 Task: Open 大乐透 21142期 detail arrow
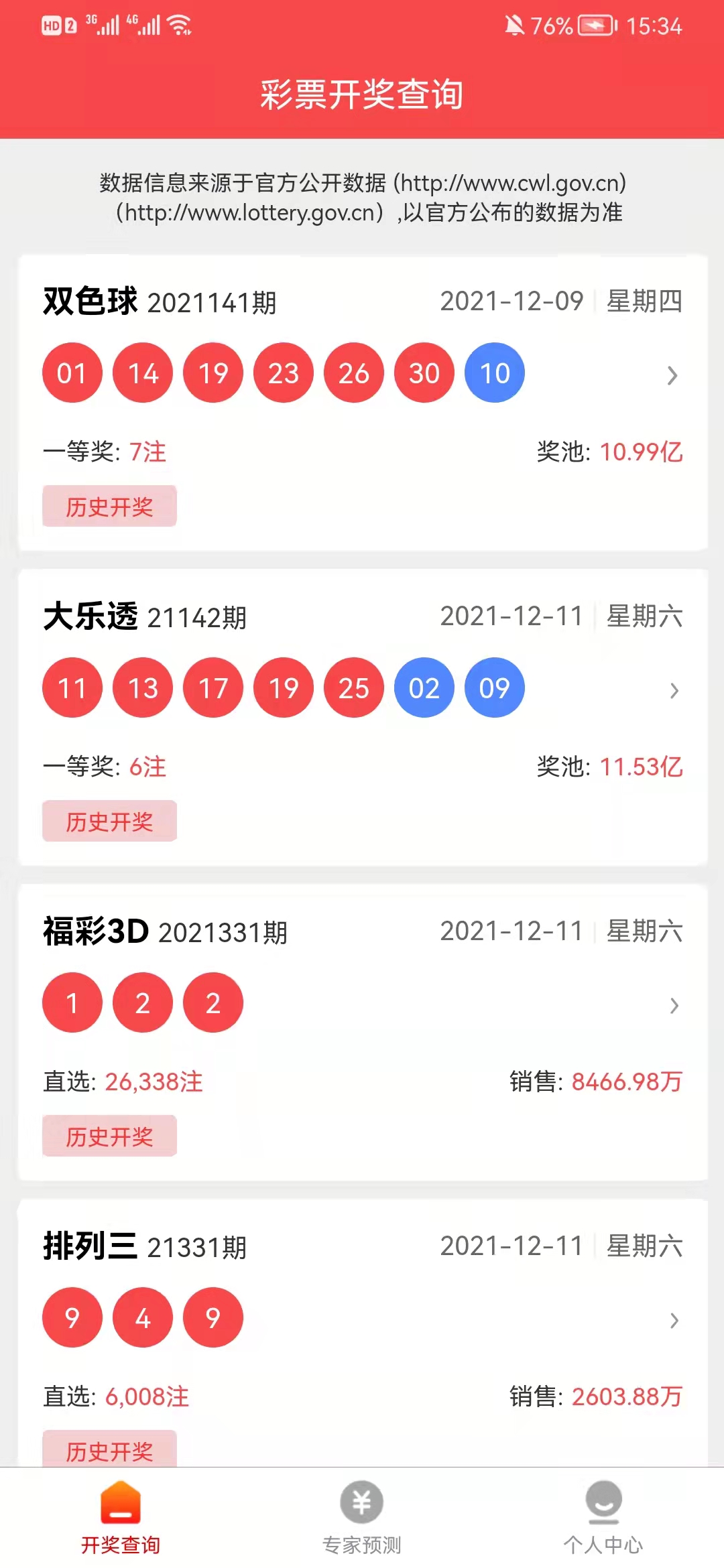(x=674, y=690)
